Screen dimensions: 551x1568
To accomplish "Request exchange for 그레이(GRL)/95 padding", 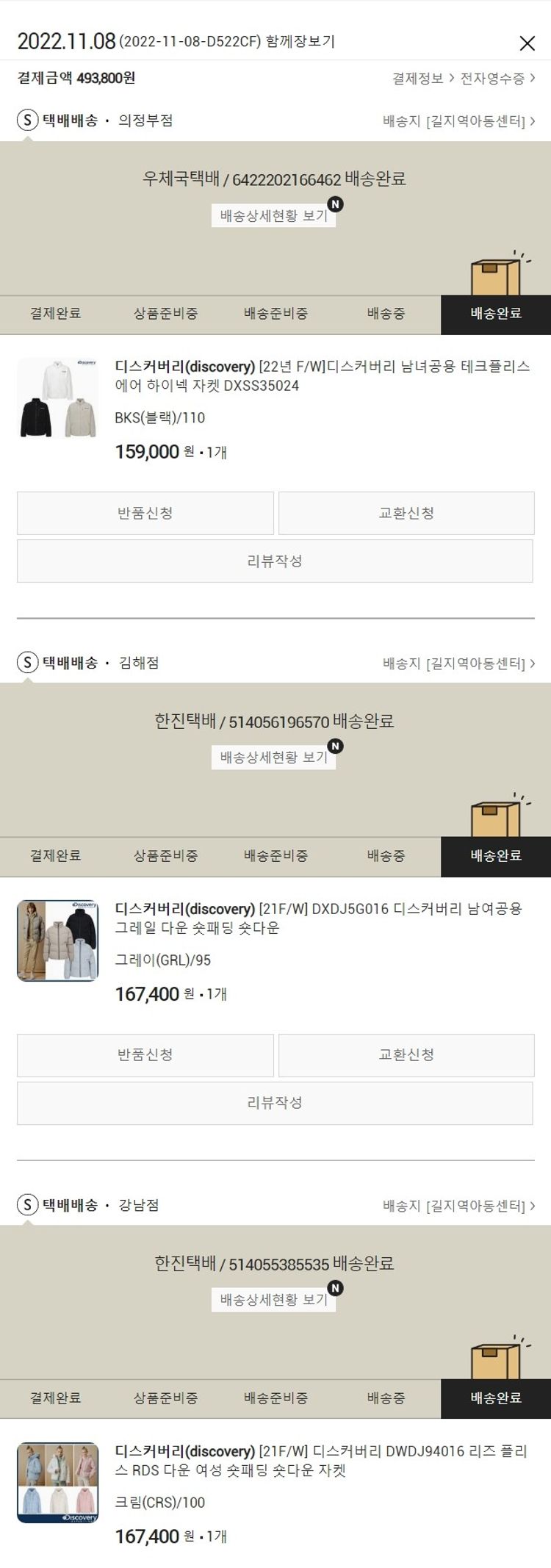I will [406, 1055].
